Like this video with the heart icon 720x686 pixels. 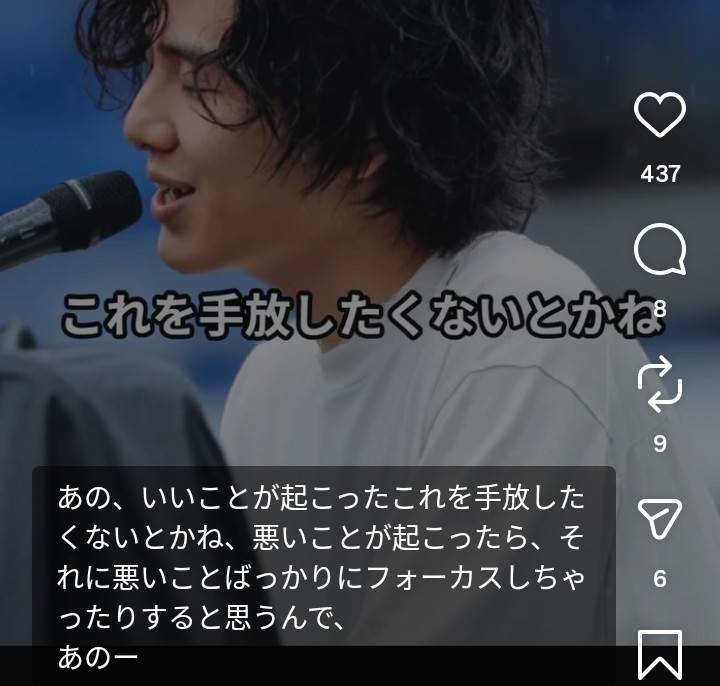[x=660, y=116]
